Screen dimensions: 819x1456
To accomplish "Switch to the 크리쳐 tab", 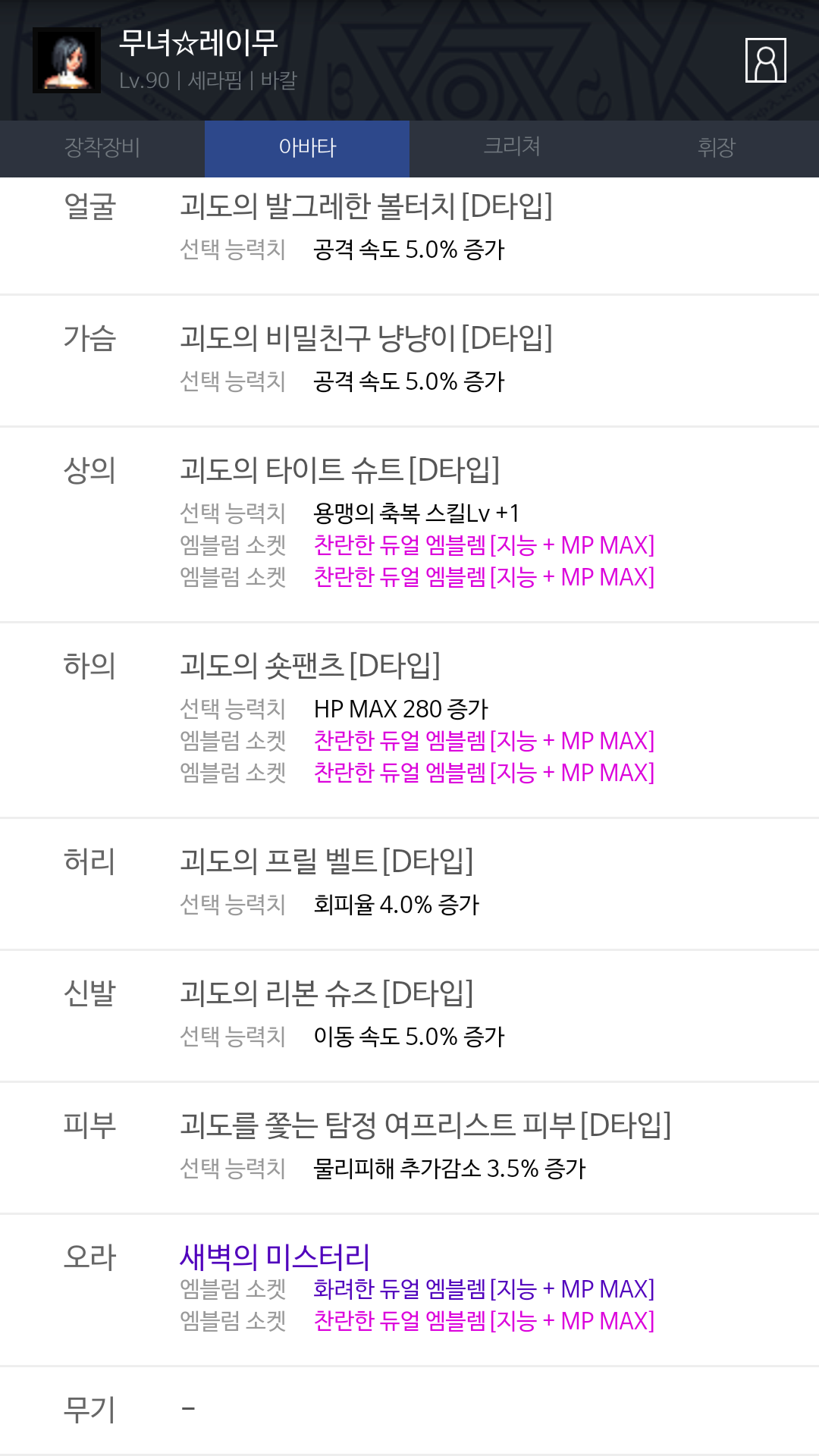I will pyautogui.click(x=512, y=149).
